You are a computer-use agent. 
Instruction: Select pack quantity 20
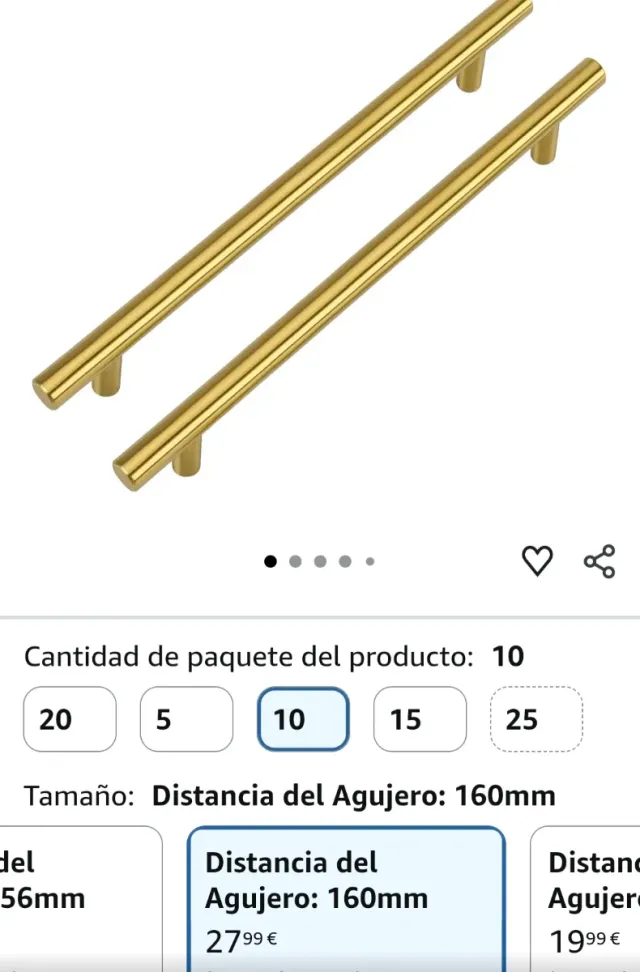[69, 719]
